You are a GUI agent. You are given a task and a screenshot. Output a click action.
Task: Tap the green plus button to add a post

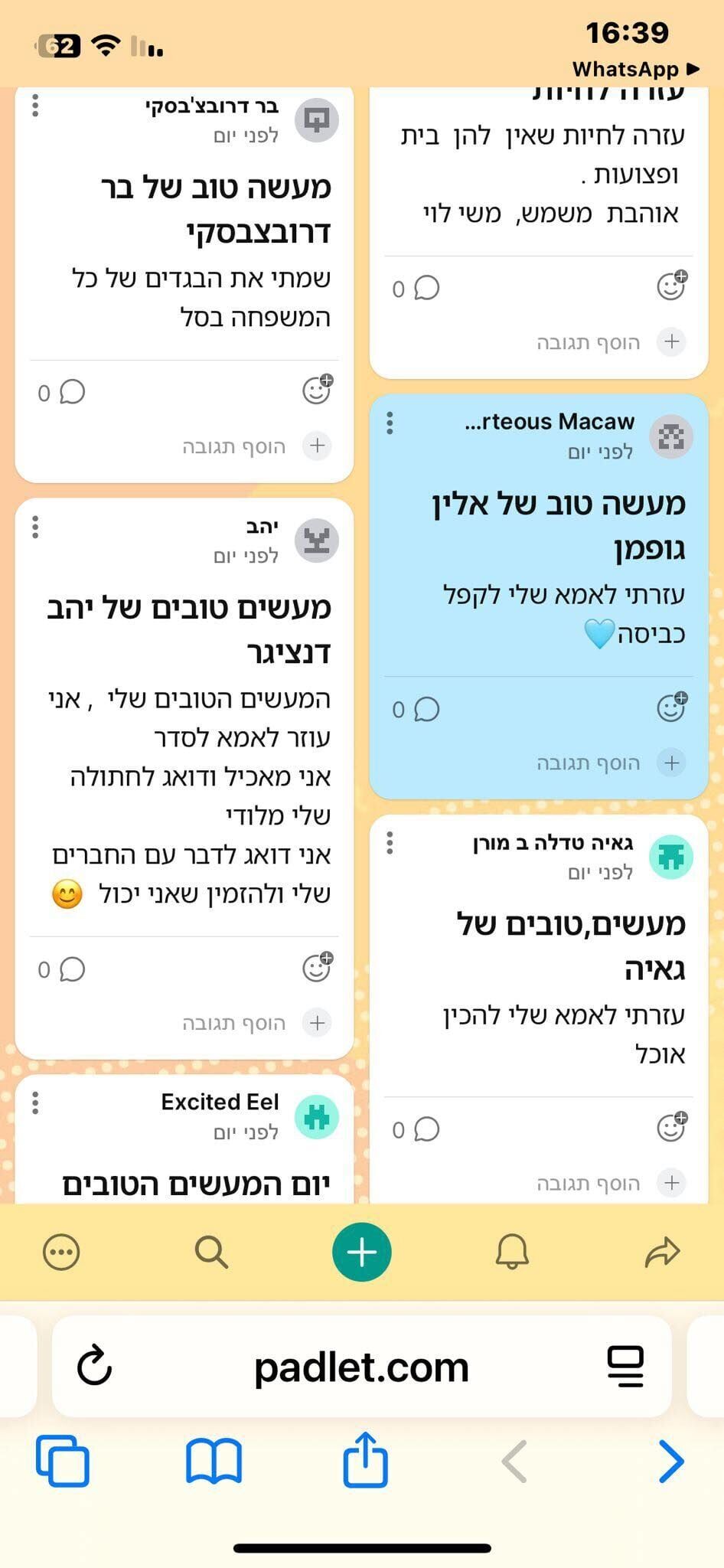coord(361,1252)
